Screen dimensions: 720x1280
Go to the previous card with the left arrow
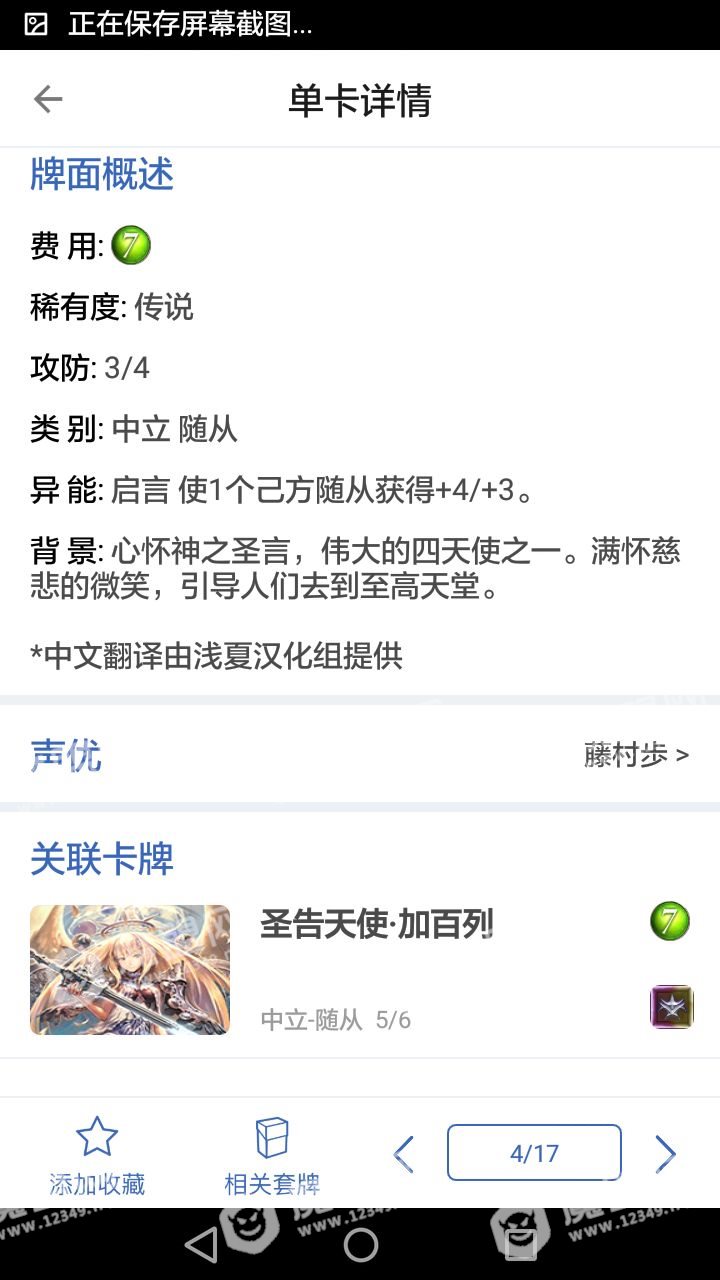pos(404,1154)
